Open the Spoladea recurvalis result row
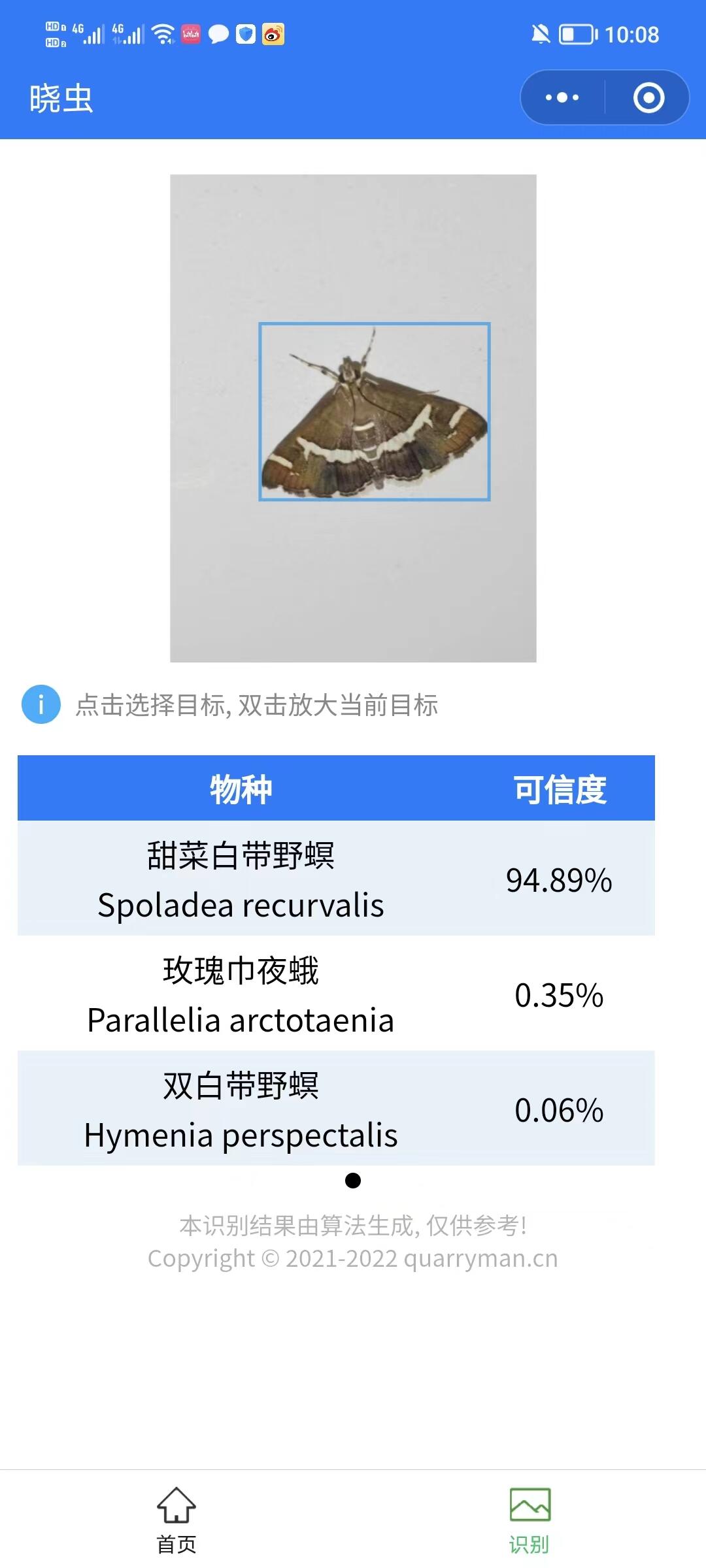The image size is (706, 1568). point(336,879)
